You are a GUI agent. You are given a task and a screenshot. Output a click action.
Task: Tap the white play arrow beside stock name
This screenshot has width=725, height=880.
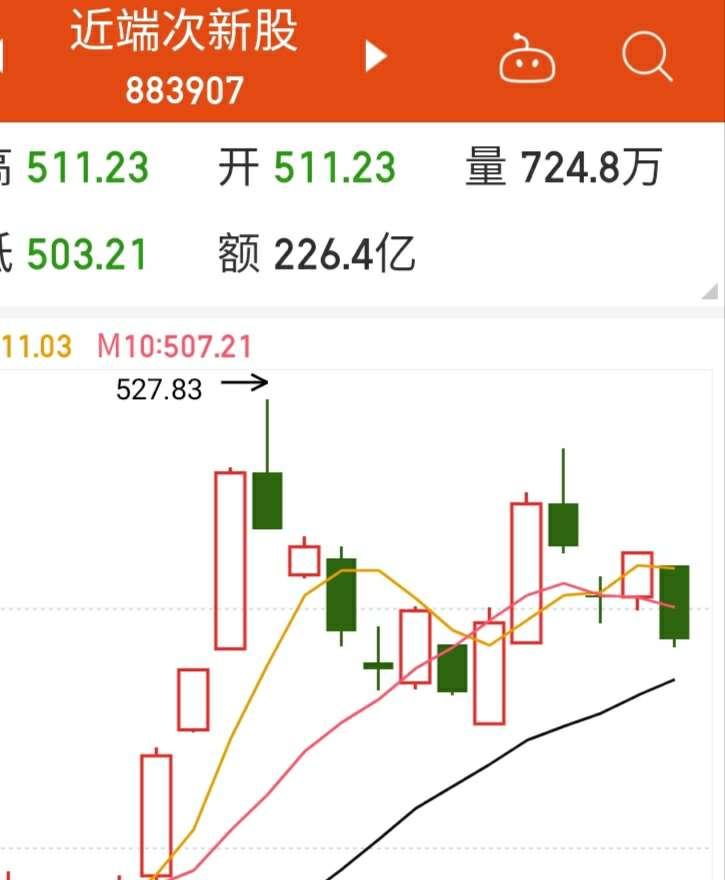click(x=377, y=57)
